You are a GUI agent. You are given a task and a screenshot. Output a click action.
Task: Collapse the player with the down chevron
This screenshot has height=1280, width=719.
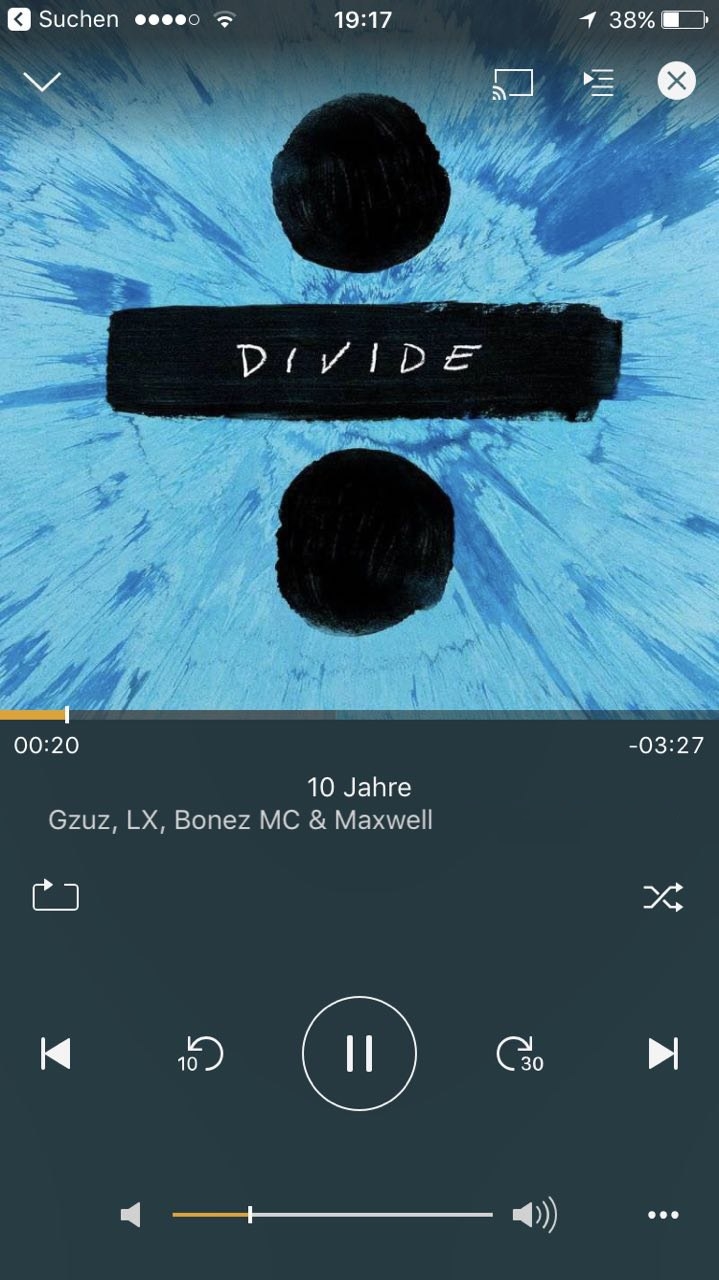coord(42,82)
